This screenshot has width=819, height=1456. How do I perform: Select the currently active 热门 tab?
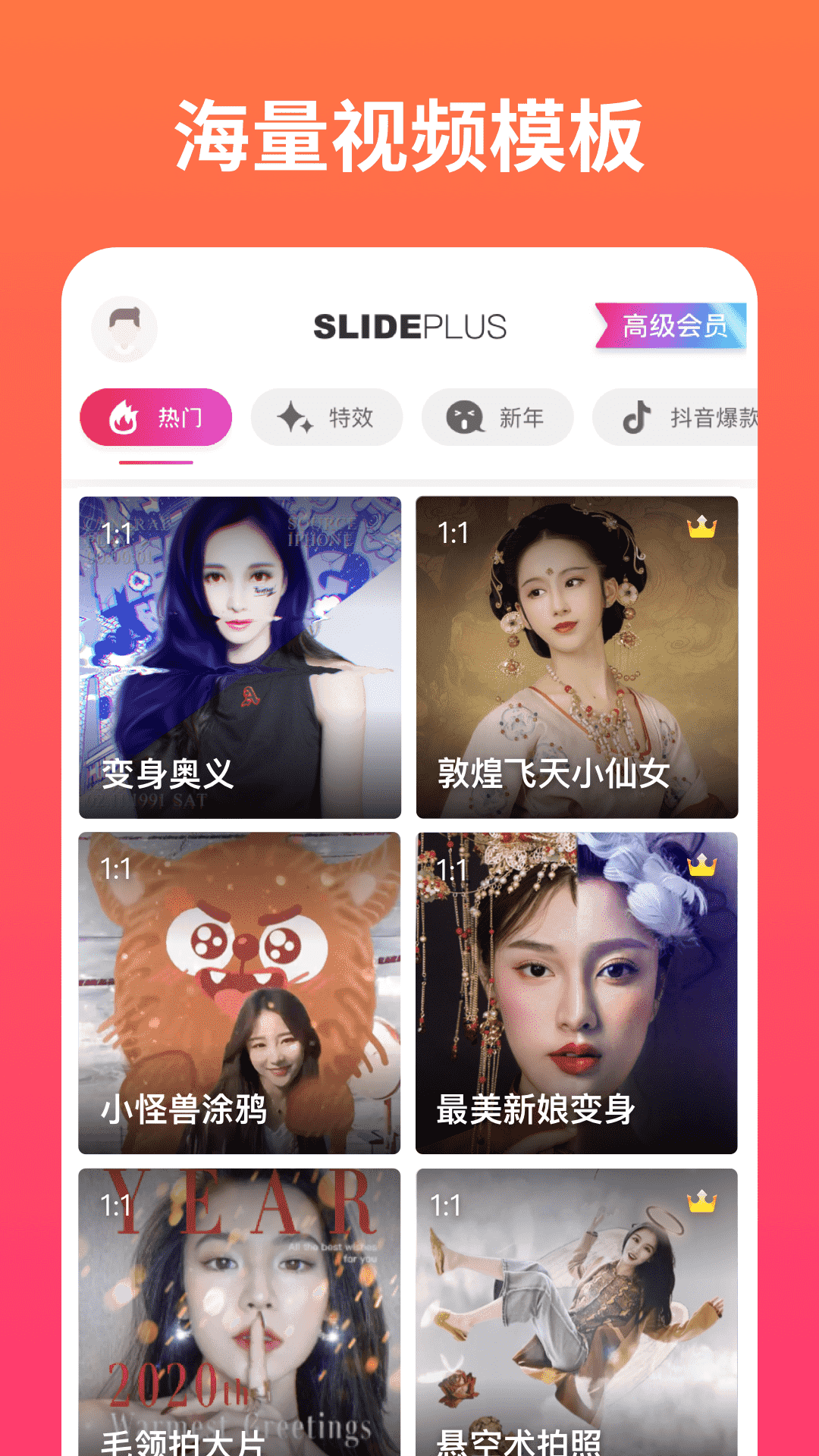click(155, 417)
